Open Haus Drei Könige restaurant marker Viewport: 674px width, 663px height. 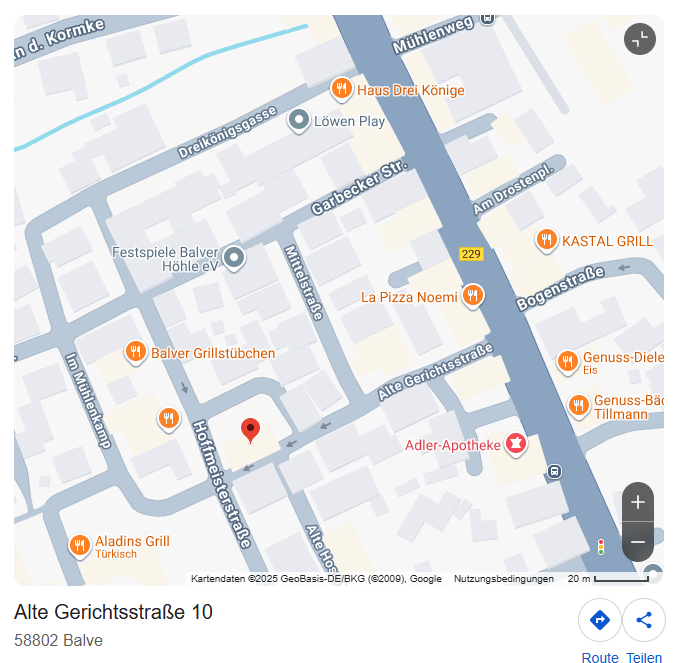click(x=341, y=89)
